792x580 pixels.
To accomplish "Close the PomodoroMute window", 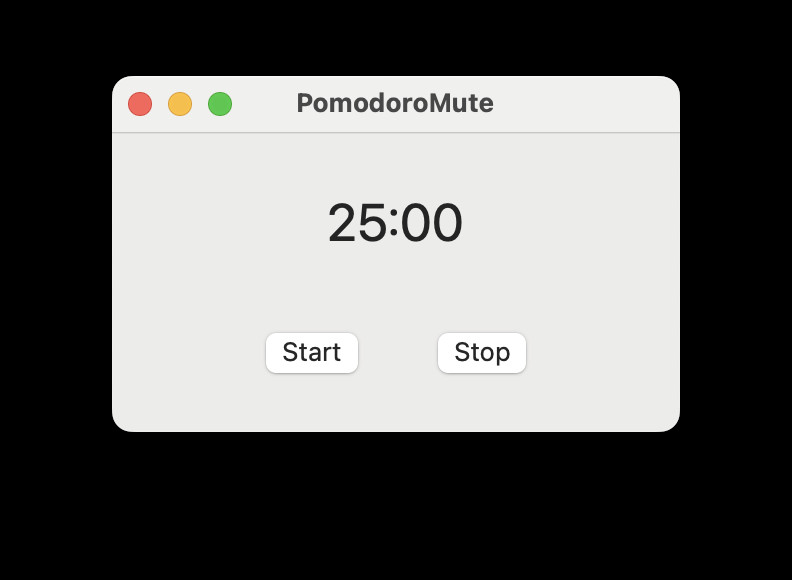I will tap(140, 104).
